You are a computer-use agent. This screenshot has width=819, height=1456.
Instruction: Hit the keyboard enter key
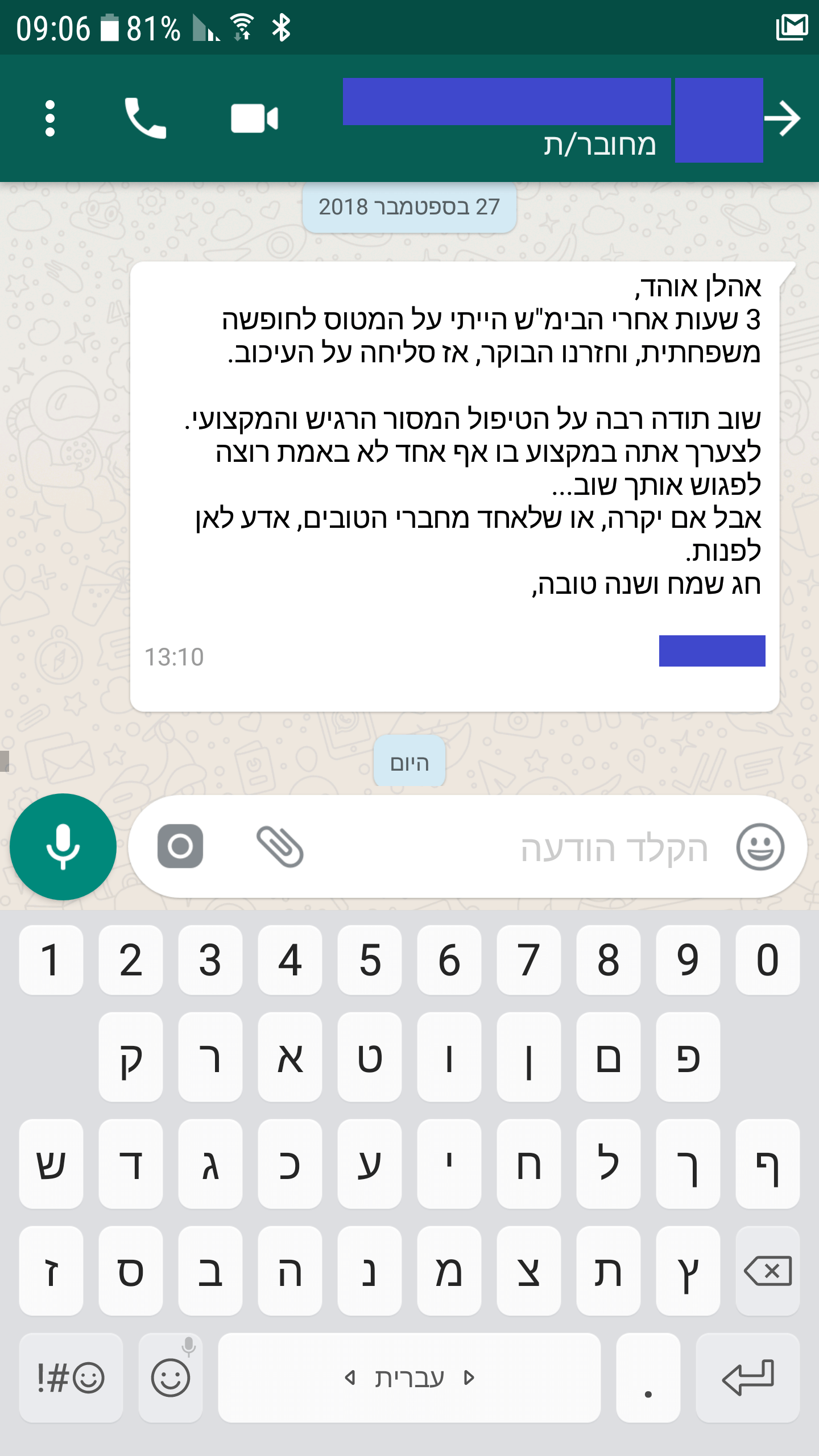(x=748, y=1378)
